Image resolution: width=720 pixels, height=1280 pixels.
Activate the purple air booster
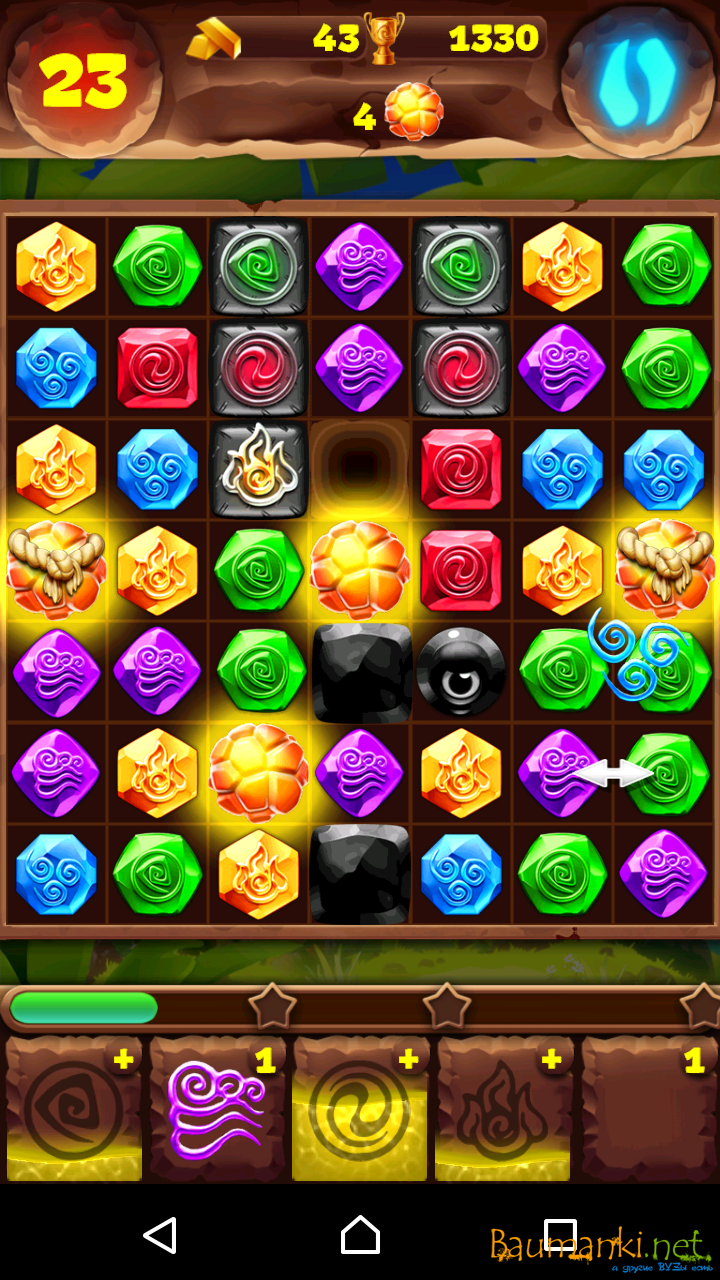tap(217, 1110)
